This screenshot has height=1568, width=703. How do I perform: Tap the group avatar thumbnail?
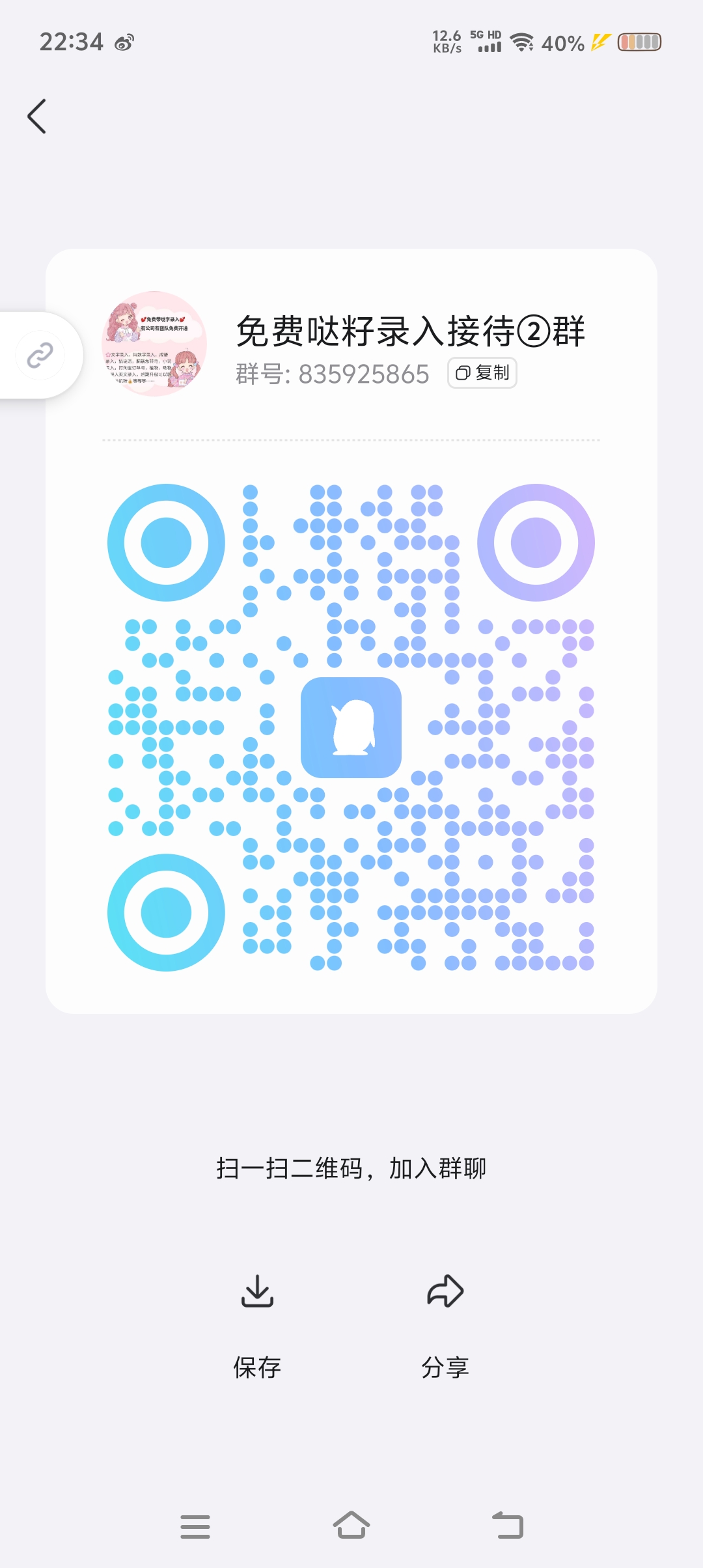pos(154,345)
